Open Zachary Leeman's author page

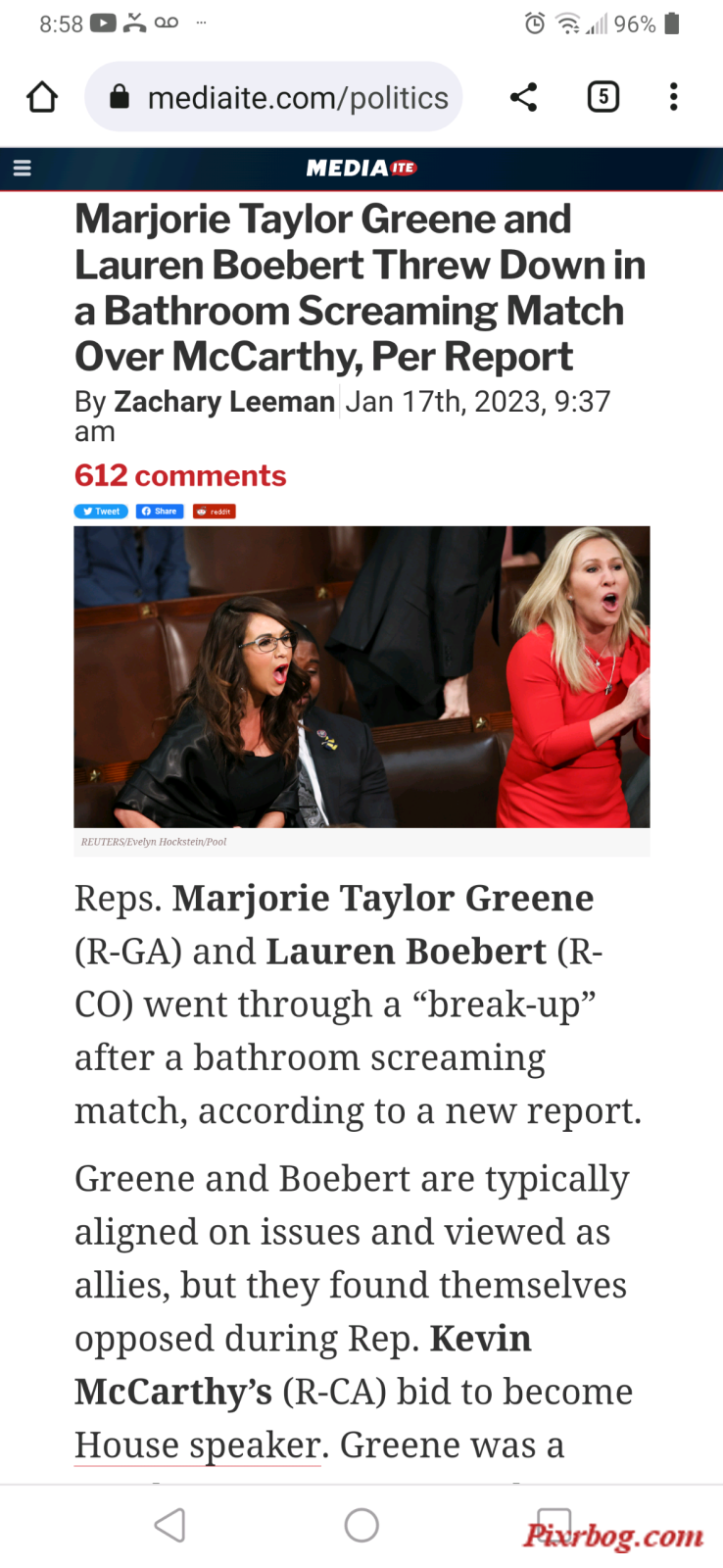pos(224,402)
